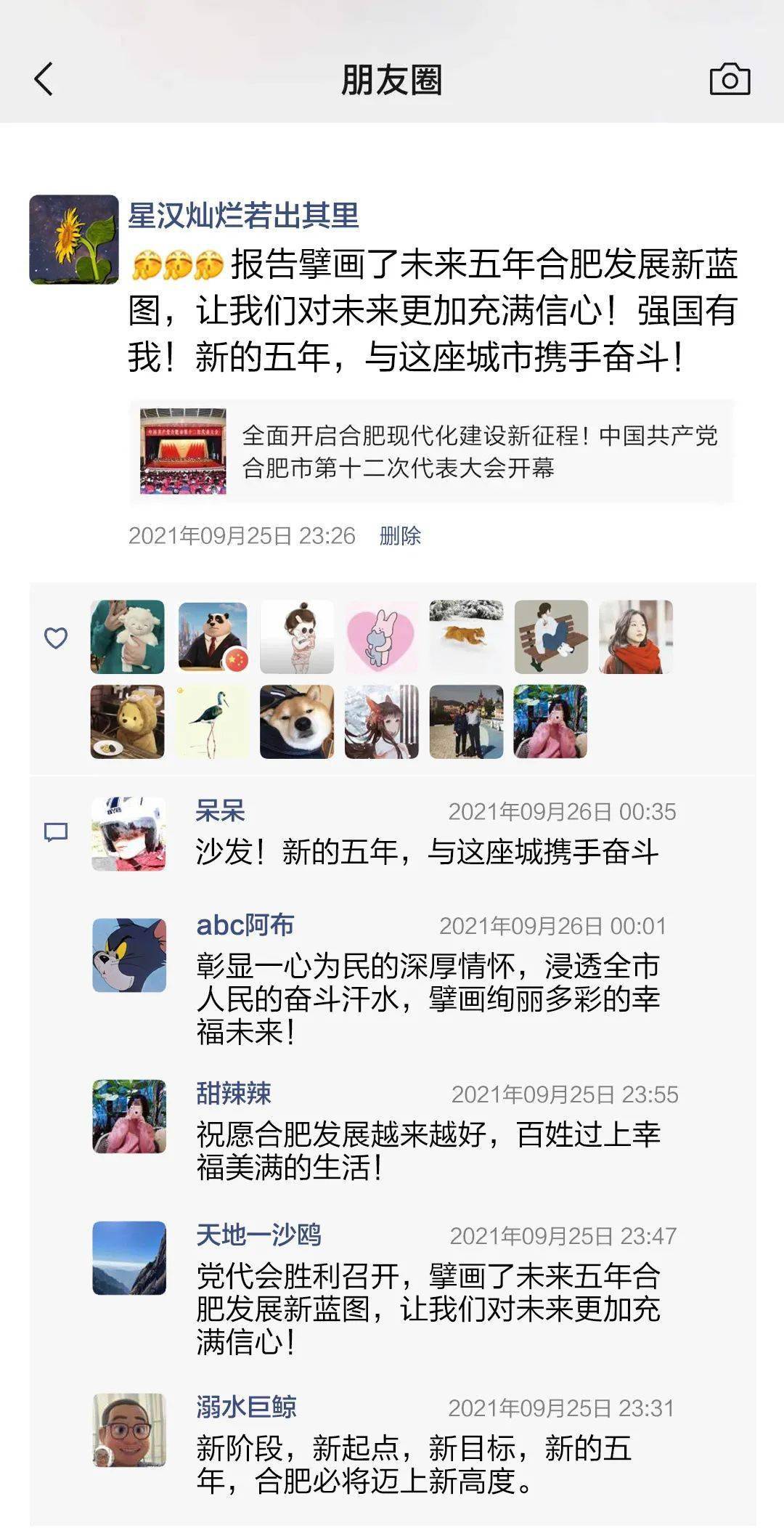This screenshot has width=784, height=1528.
Task: Delete this post with 删除
Action: click(x=400, y=536)
